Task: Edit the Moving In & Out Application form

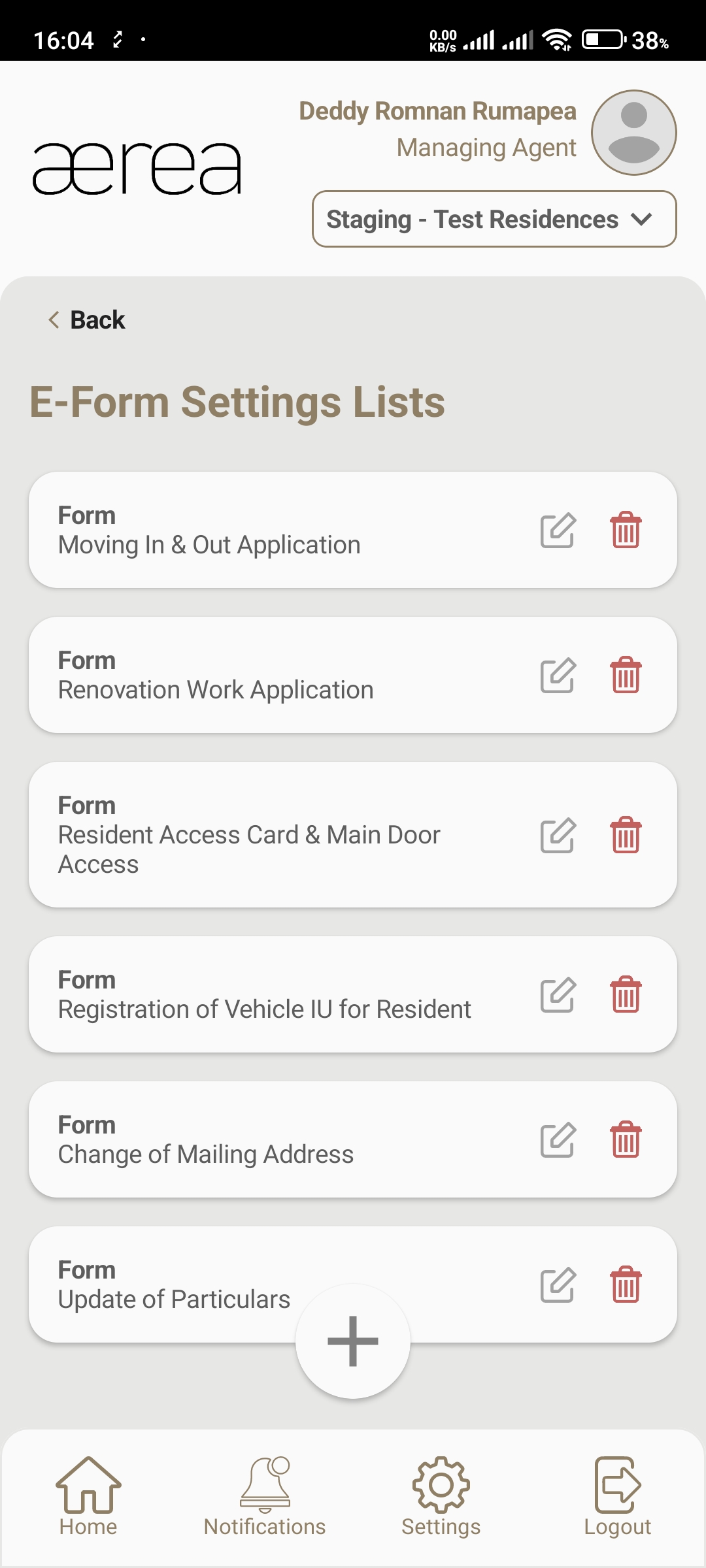Action: point(558,531)
